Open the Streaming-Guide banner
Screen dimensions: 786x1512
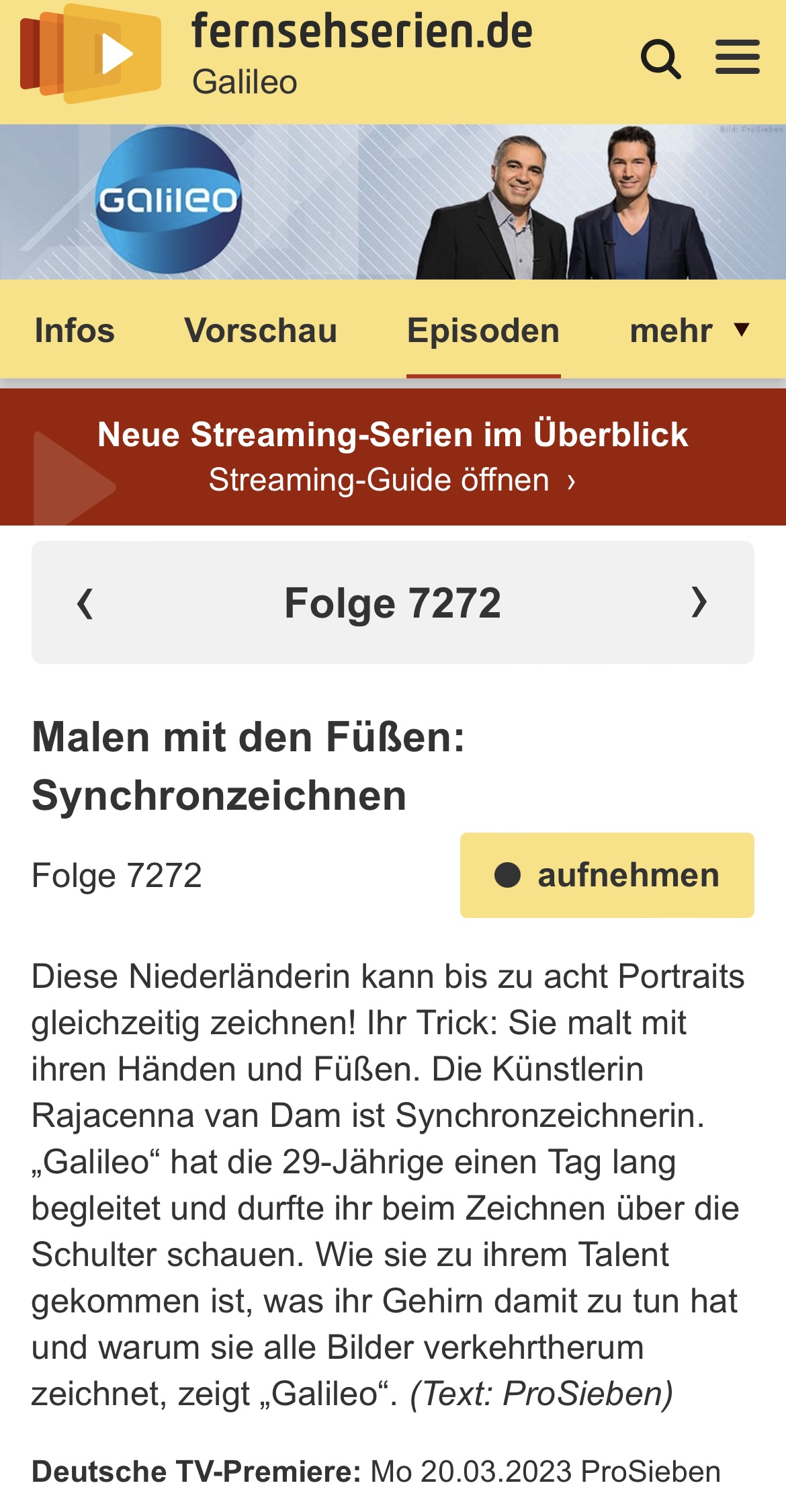pyautogui.click(x=393, y=457)
